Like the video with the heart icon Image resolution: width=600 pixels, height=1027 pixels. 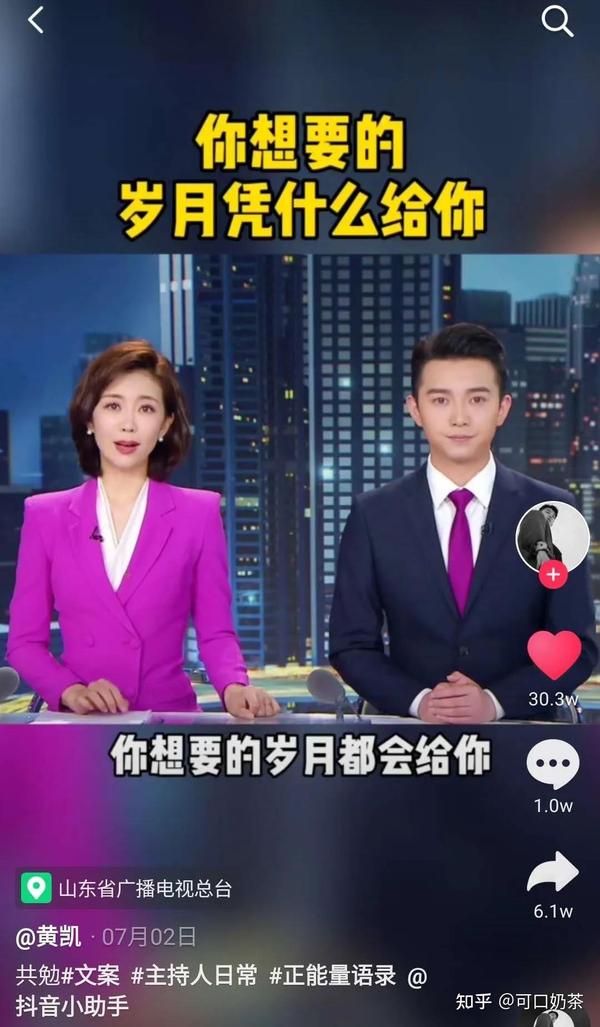tap(553, 657)
